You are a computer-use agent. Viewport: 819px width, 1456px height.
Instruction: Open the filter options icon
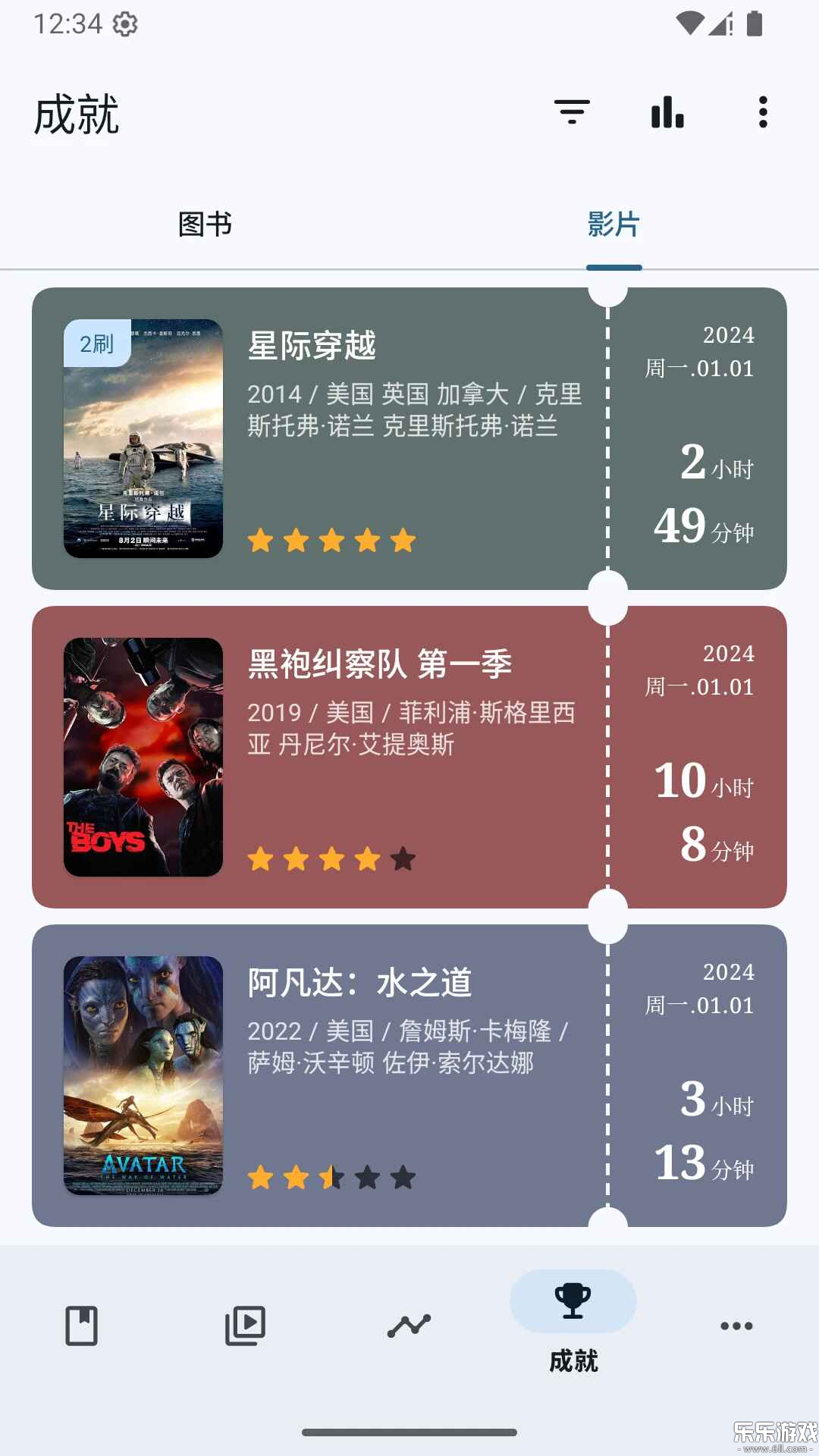[x=573, y=112]
